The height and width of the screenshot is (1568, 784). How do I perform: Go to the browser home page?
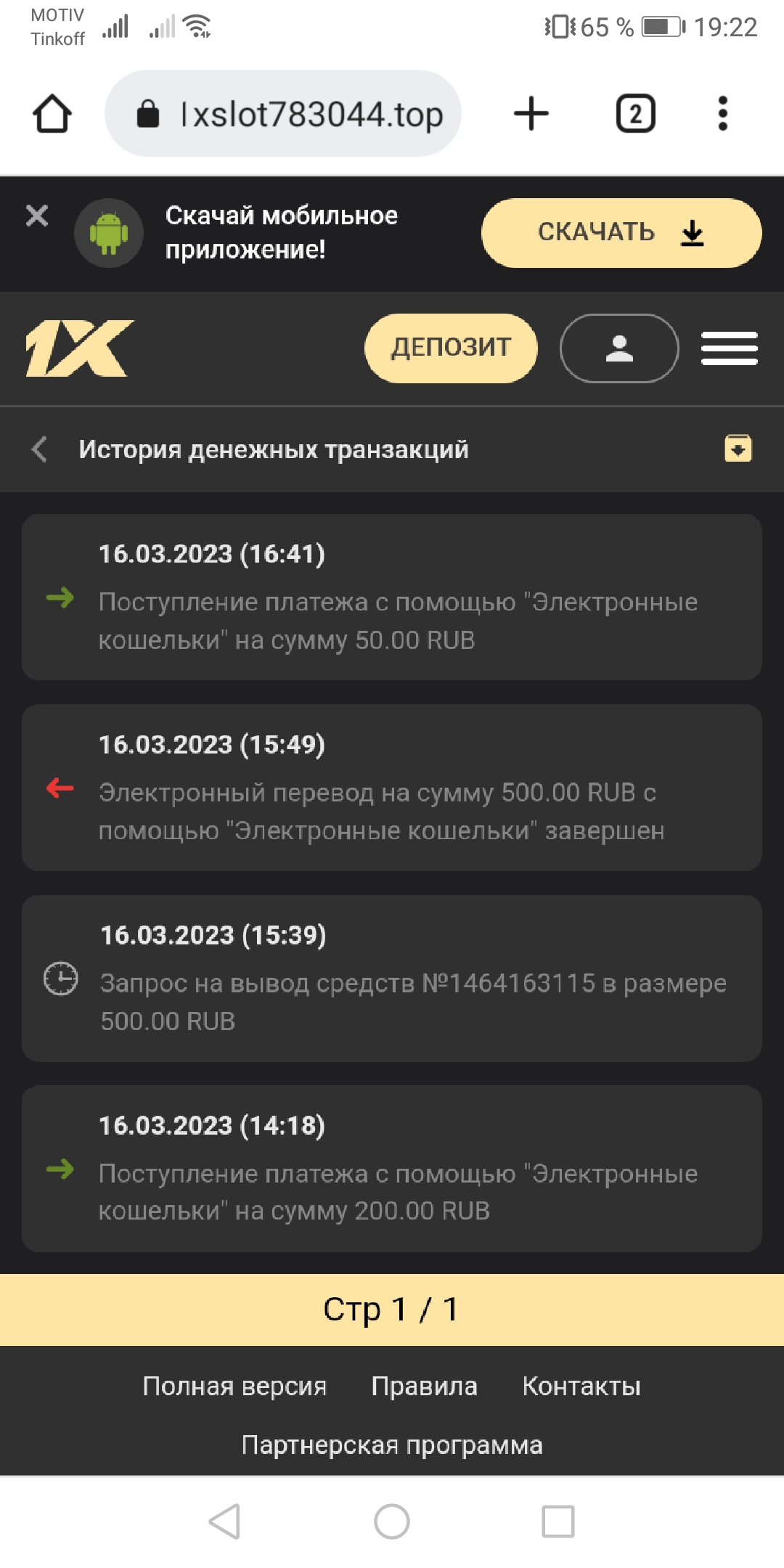(x=52, y=113)
